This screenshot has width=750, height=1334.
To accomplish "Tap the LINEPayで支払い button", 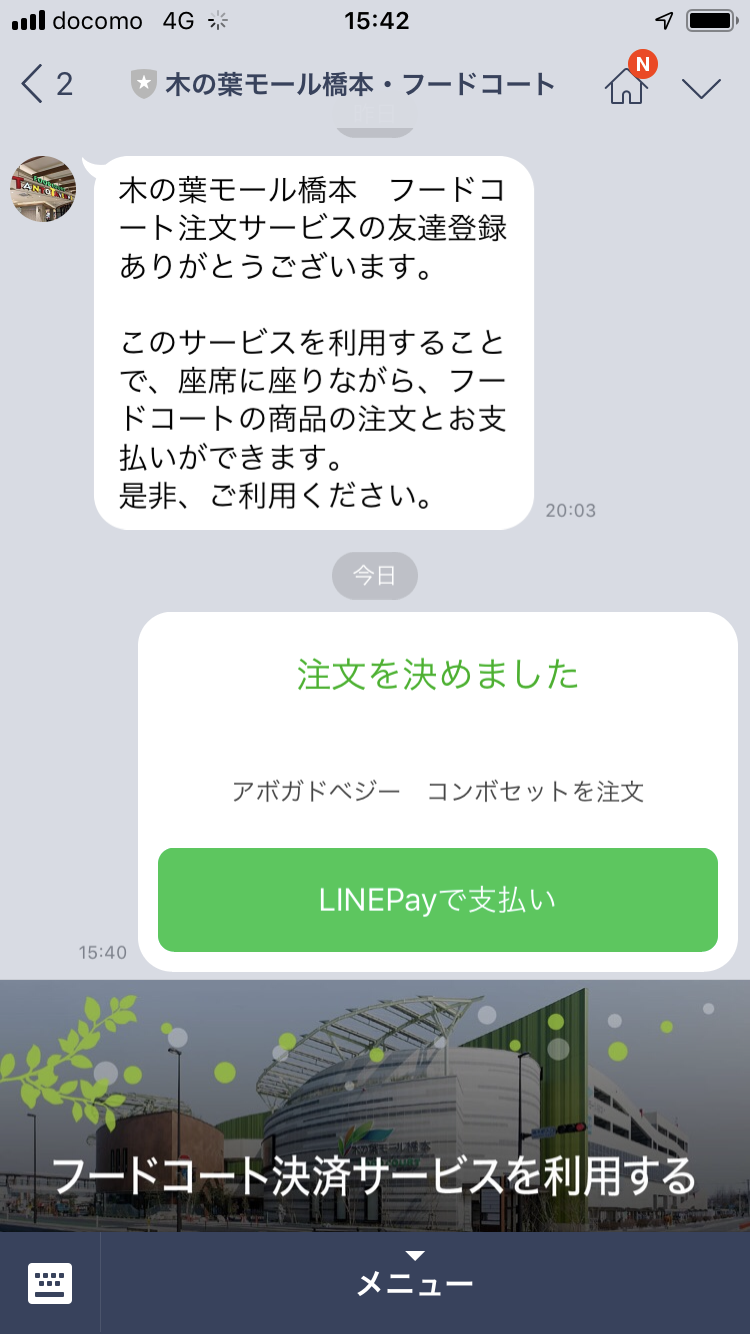I will point(437,900).
